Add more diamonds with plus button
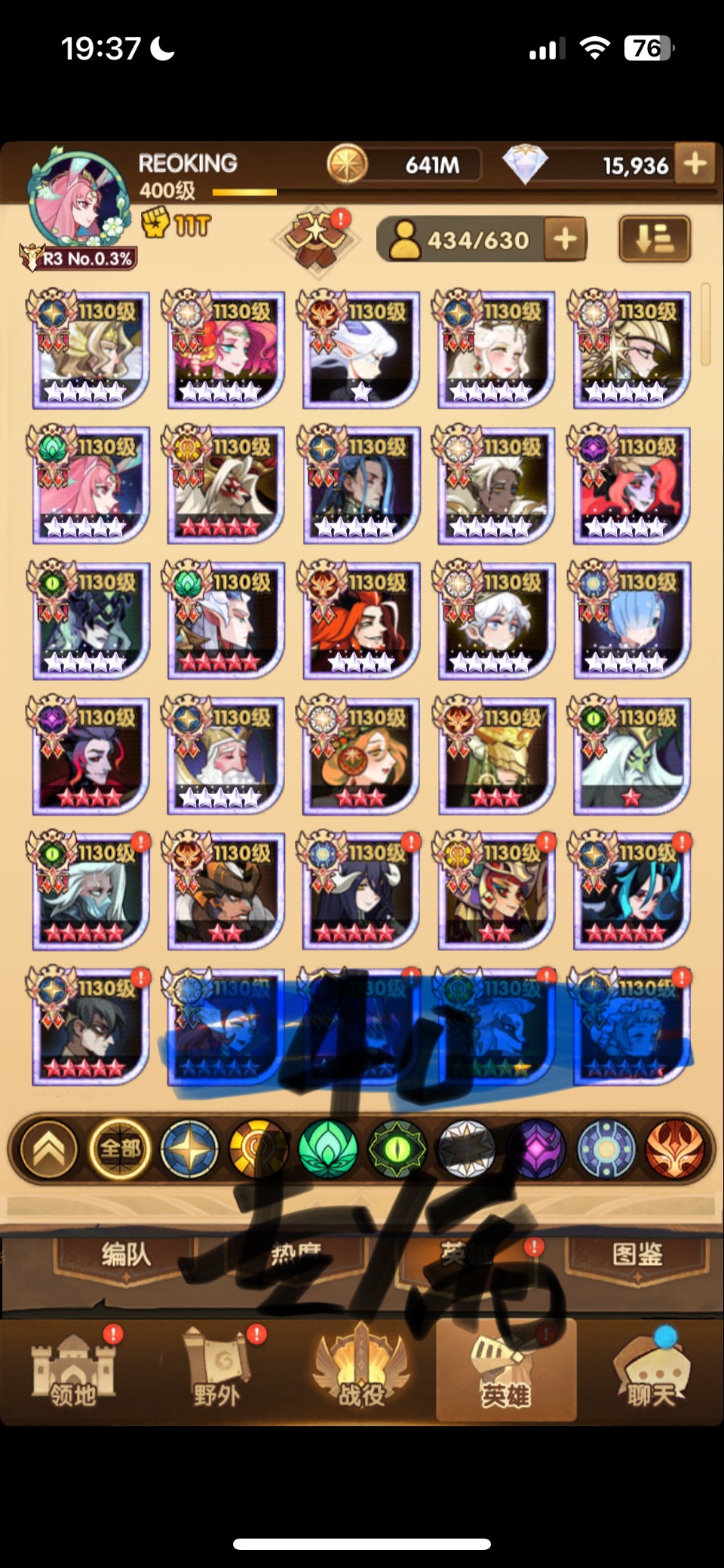The image size is (724, 1568). click(695, 163)
